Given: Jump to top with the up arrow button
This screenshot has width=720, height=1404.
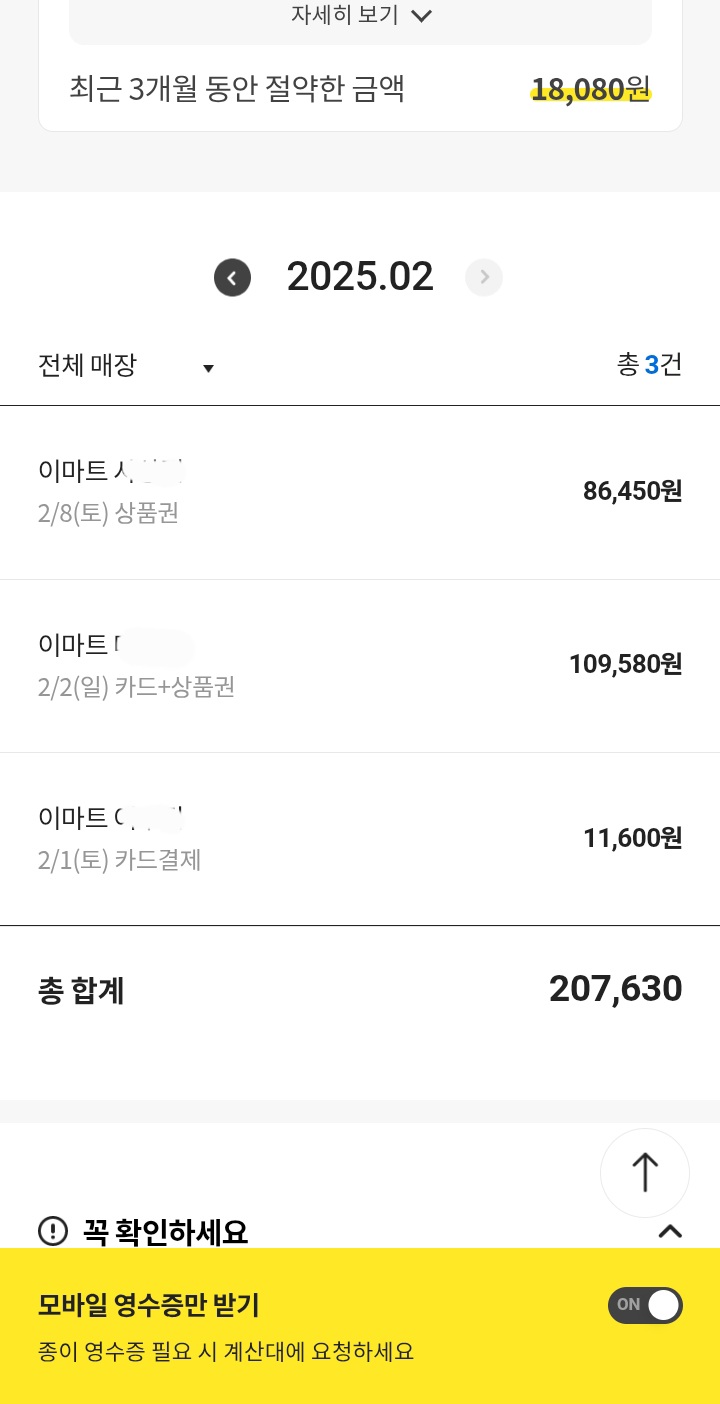Looking at the screenshot, I should click(645, 1172).
